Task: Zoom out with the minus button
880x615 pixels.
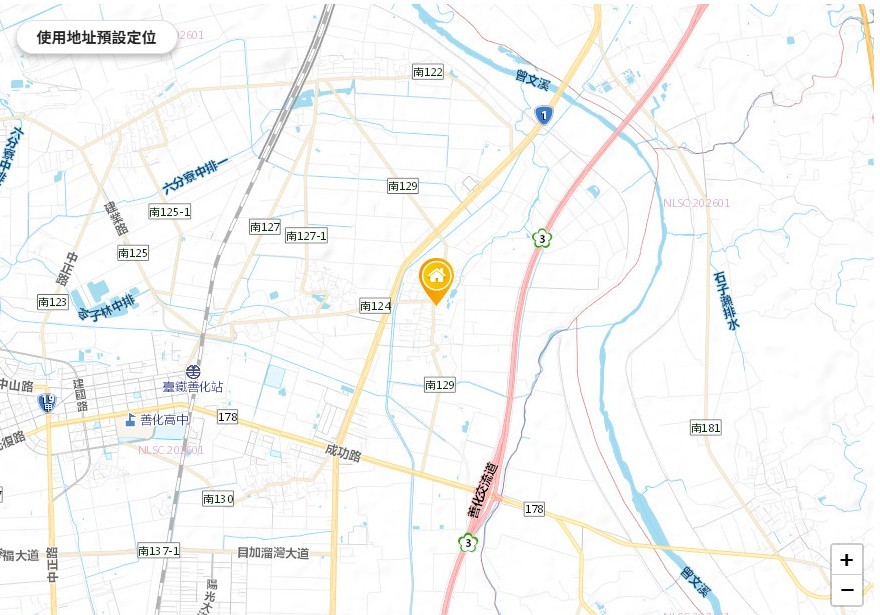Action: pyautogui.click(x=846, y=590)
